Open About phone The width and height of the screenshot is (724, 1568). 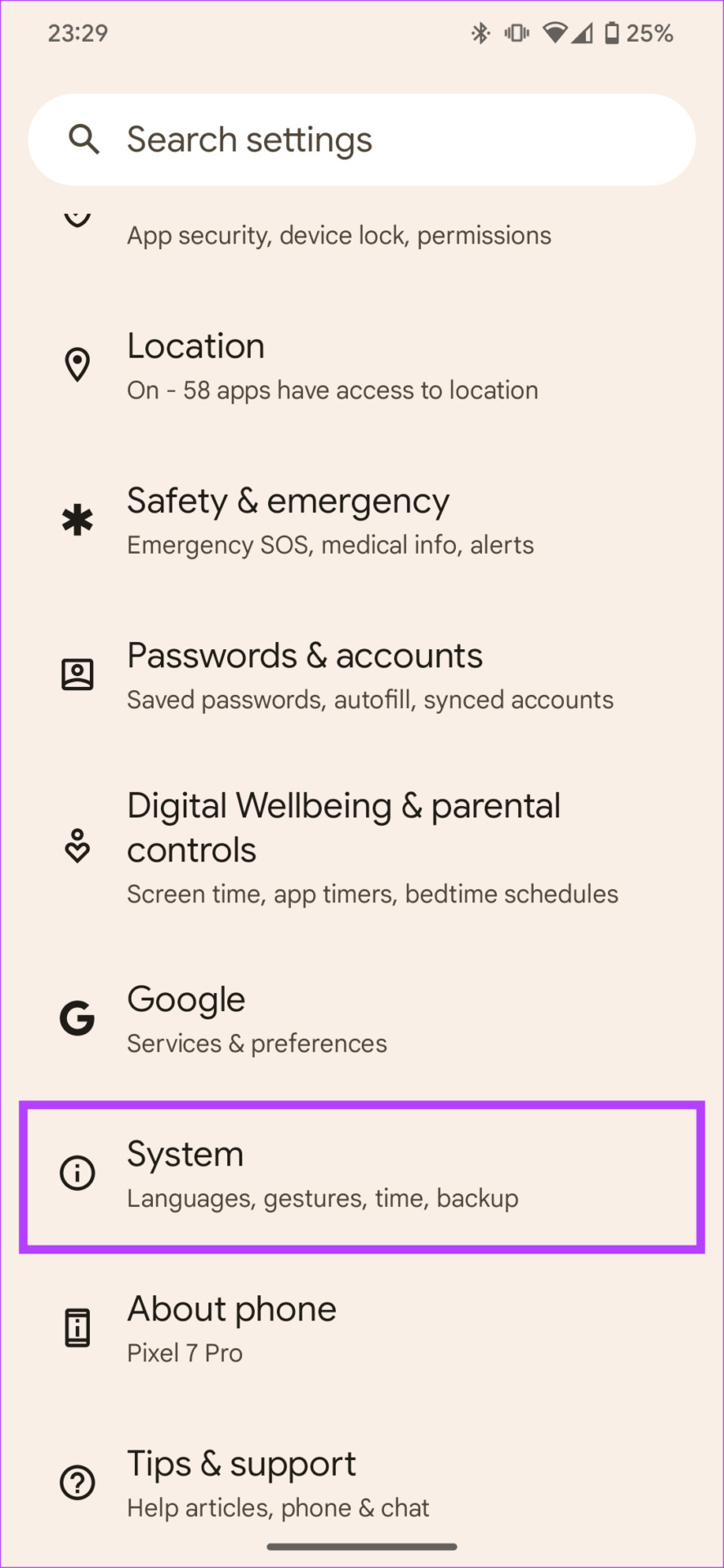(362, 1329)
